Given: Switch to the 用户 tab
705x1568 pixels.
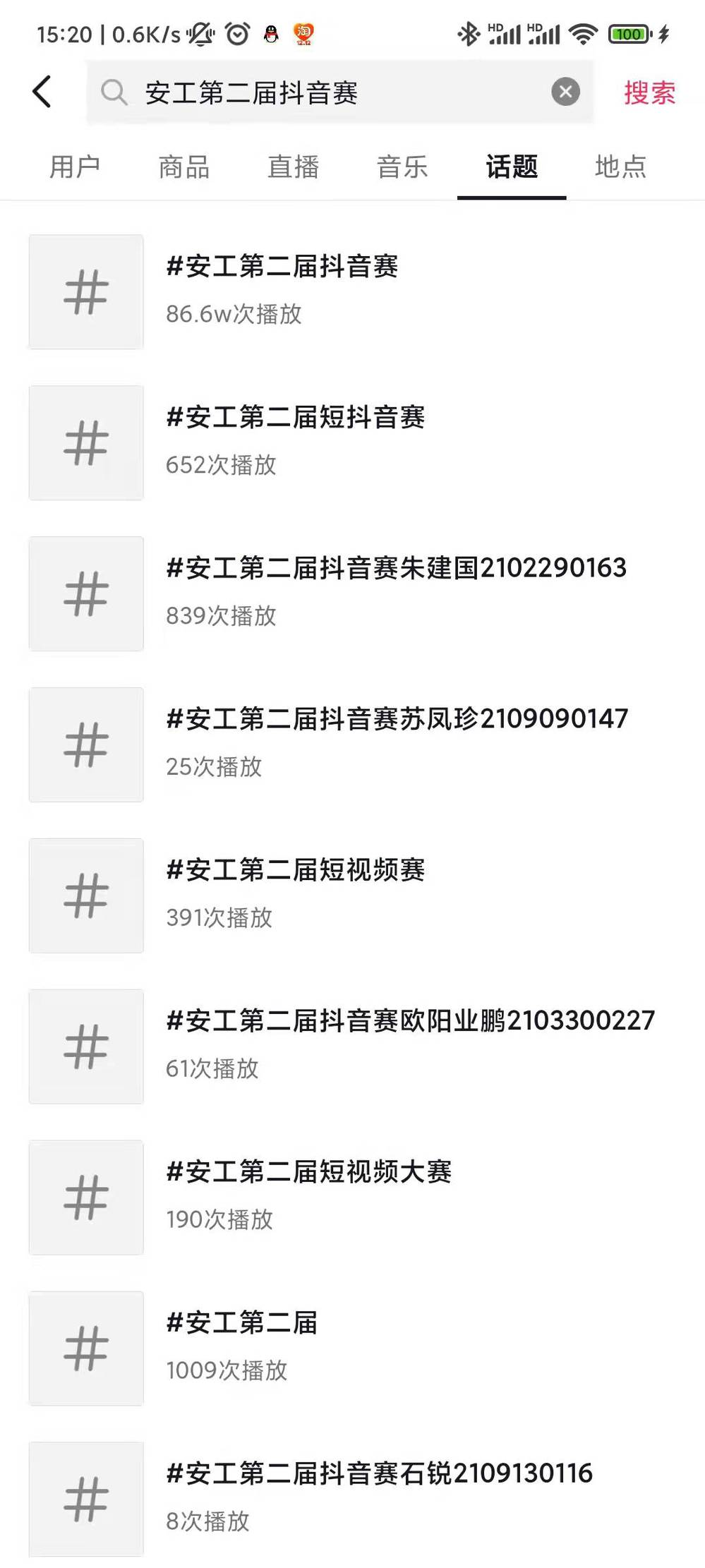Looking at the screenshot, I should coord(75,167).
